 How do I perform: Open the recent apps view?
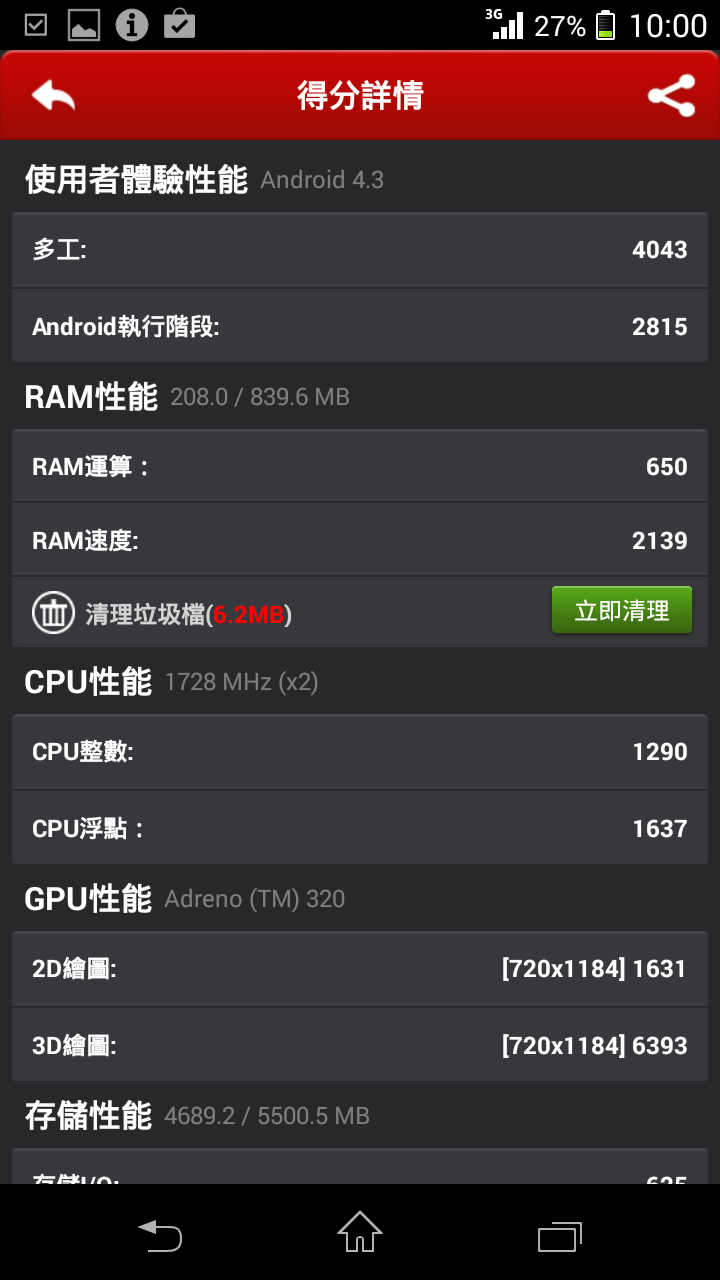[560, 1236]
